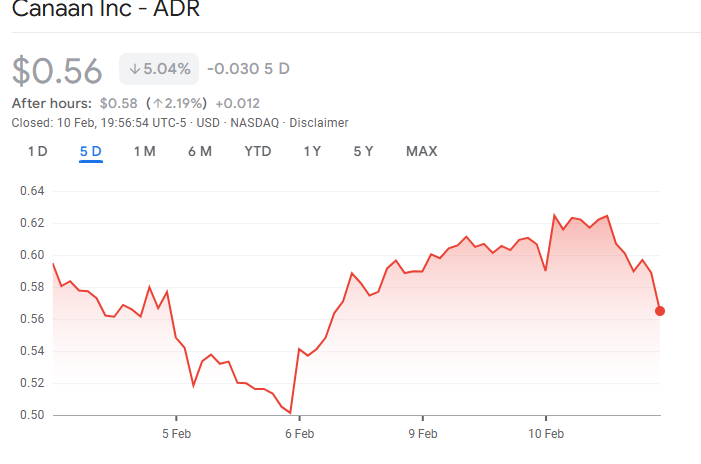Change range to 1 Y
701x464 pixels.
tap(312, 151)
